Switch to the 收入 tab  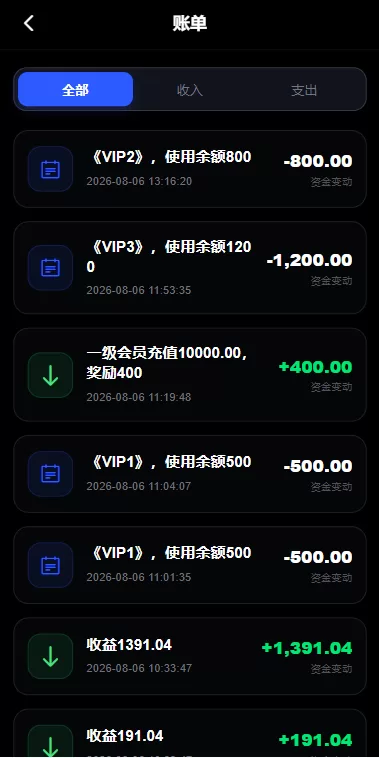190,89
